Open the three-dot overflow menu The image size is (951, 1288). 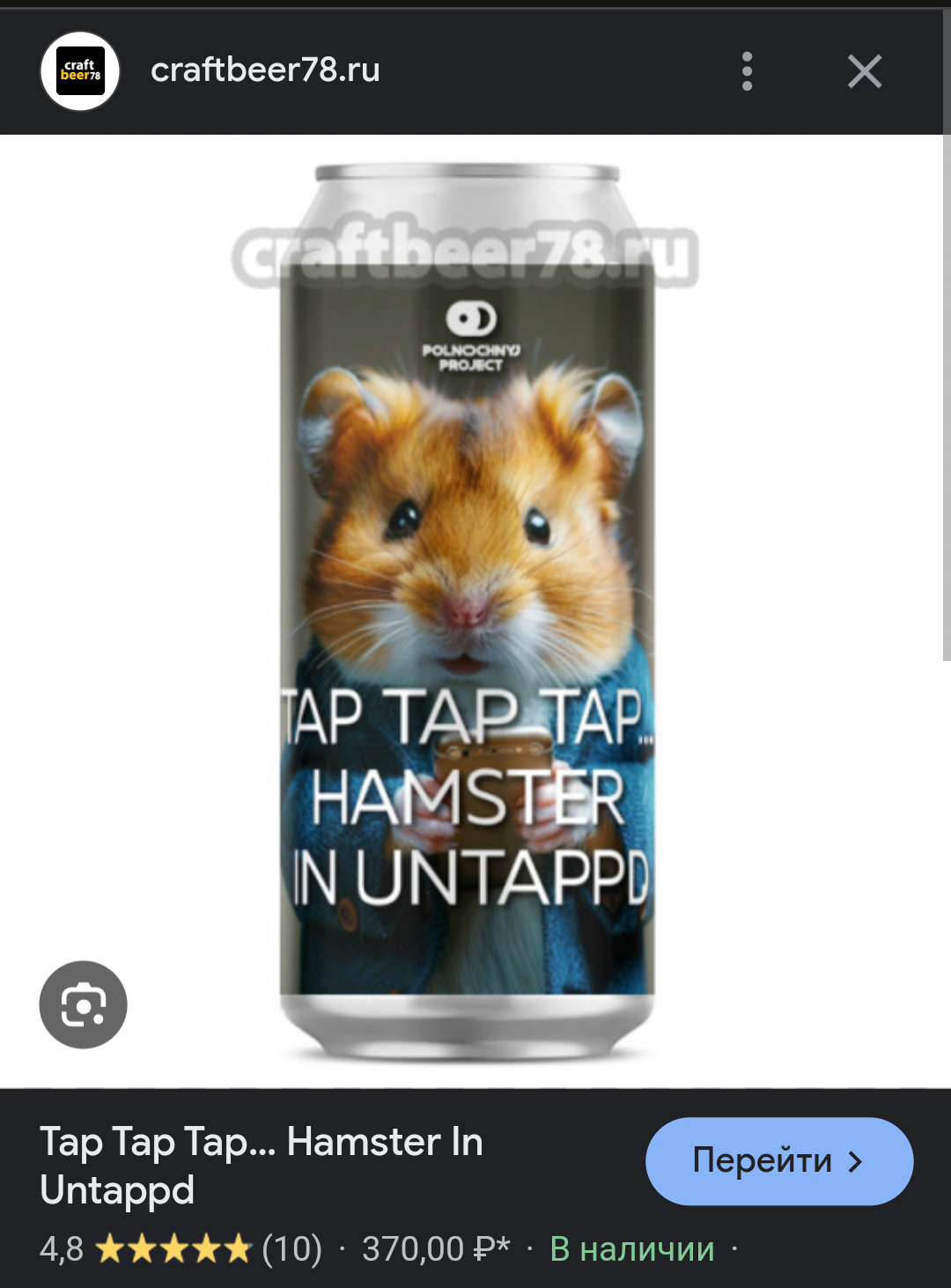(747, 71)
